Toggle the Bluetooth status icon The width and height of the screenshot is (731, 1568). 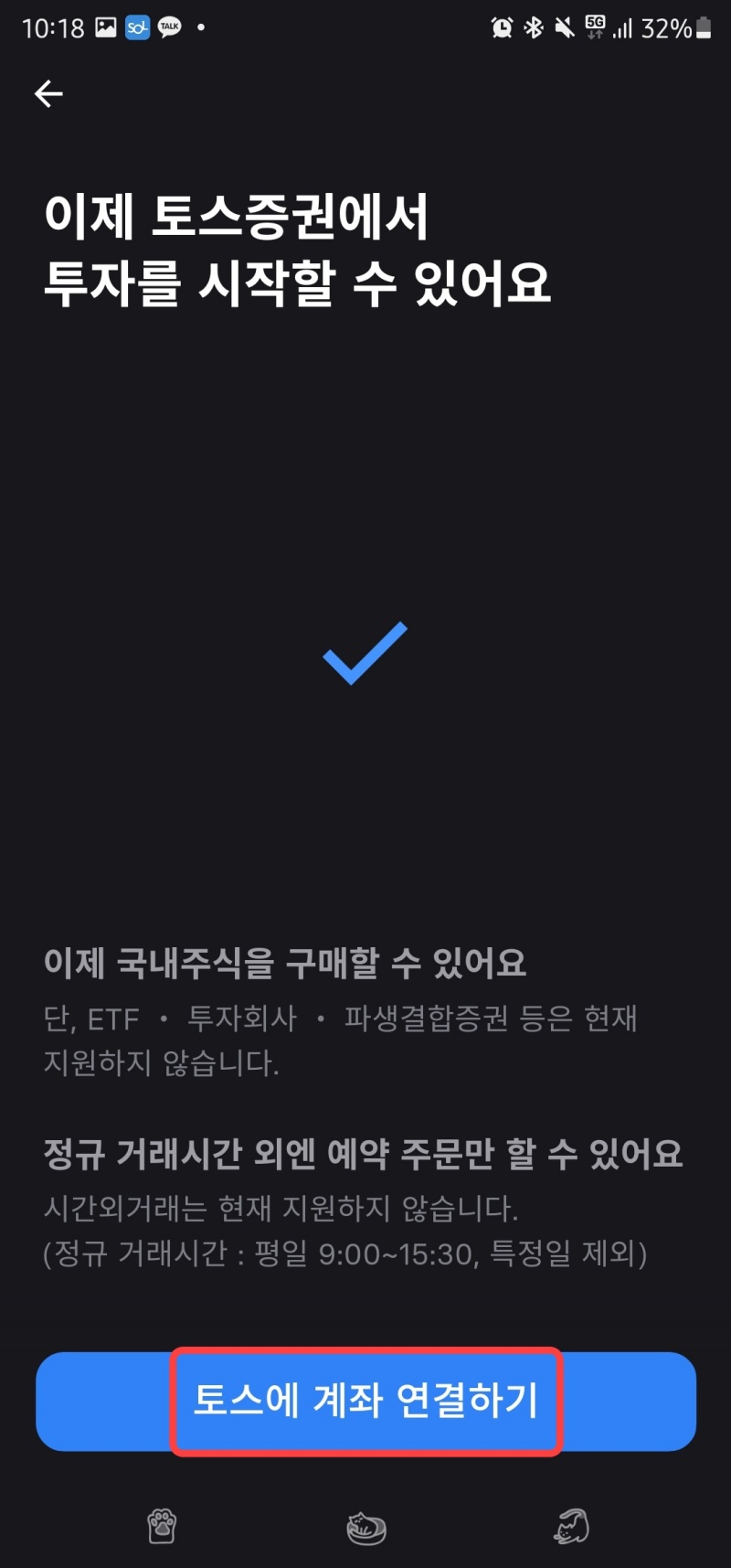(533, 27)
